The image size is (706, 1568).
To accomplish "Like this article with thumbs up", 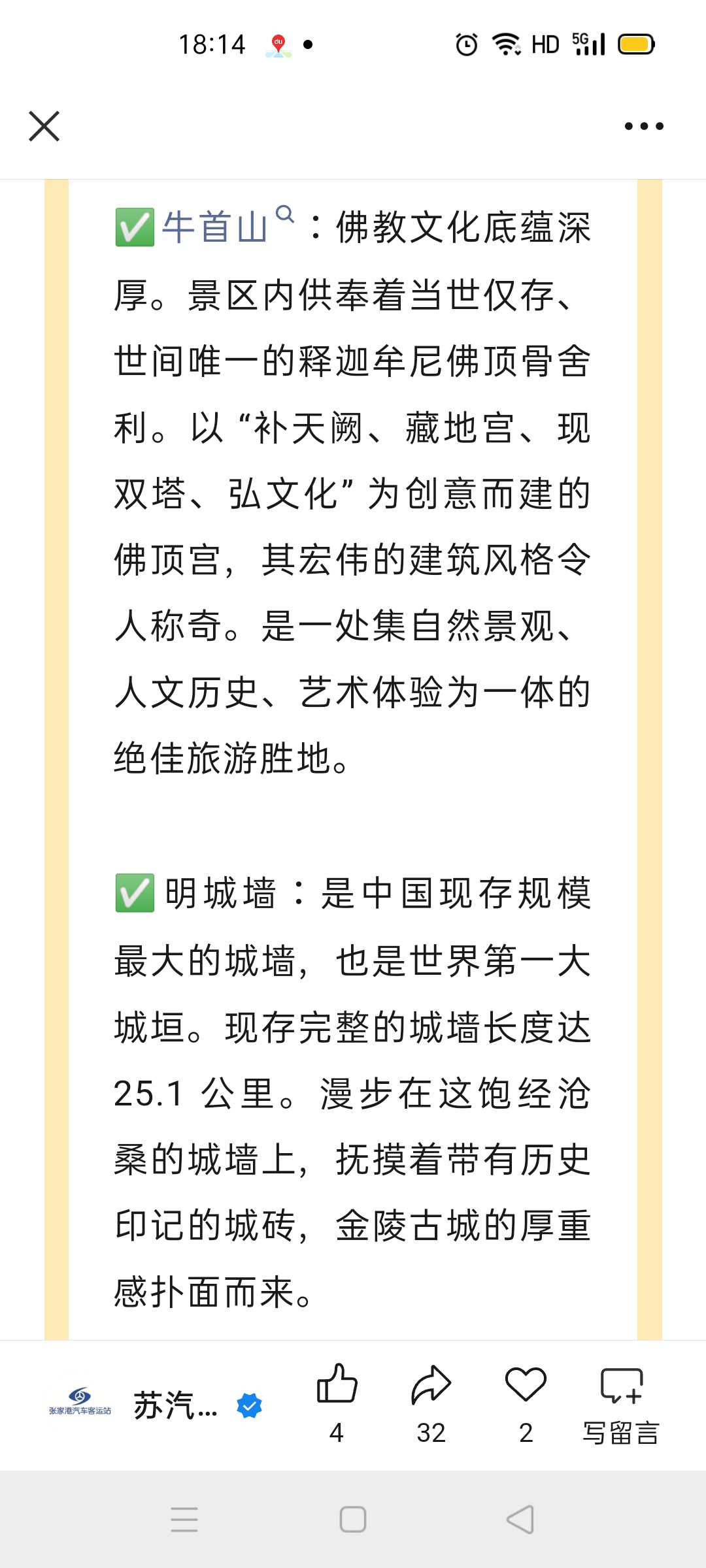I will (x=337, y=1402).
